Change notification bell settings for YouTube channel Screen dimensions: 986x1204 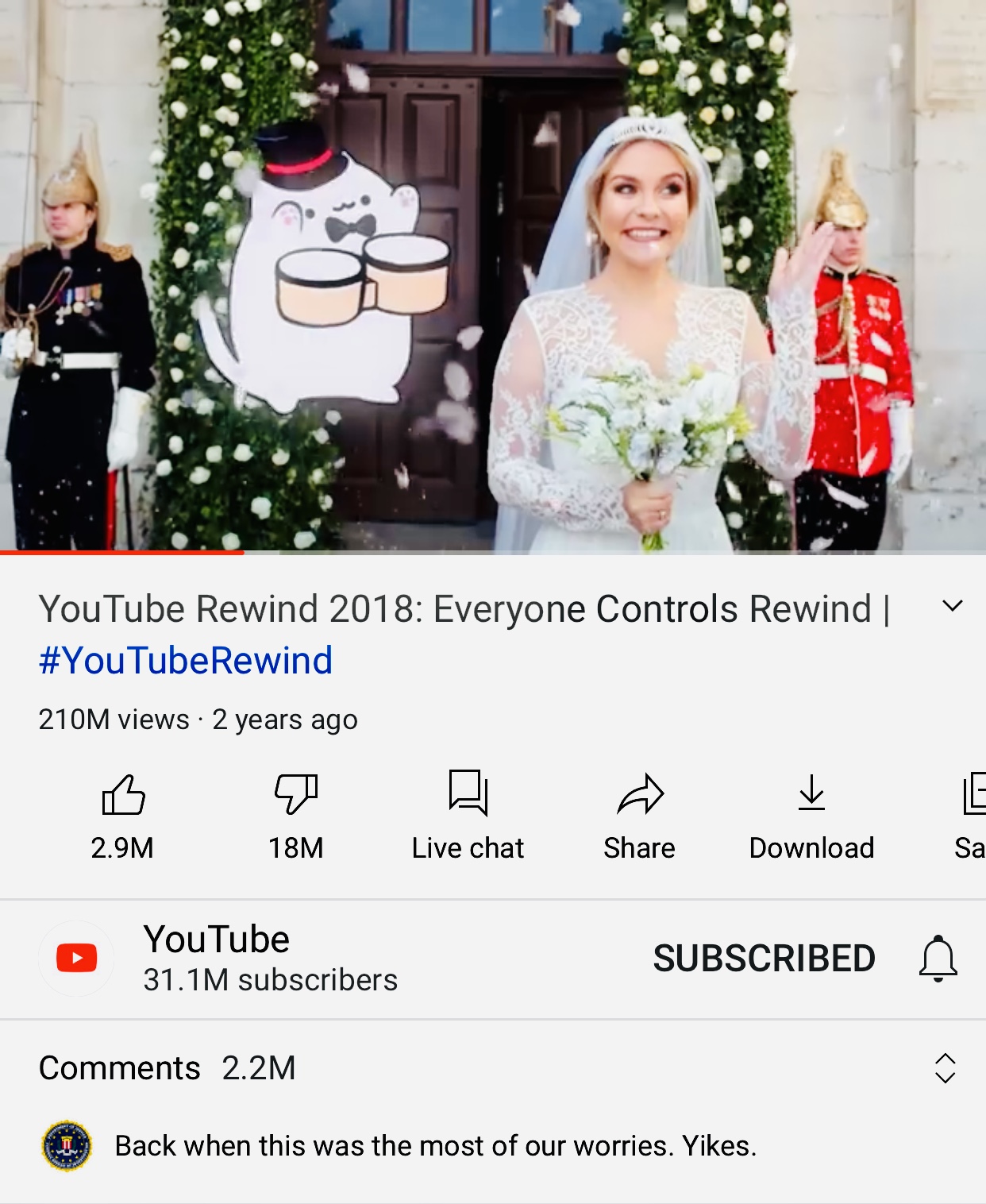(938, 959)
